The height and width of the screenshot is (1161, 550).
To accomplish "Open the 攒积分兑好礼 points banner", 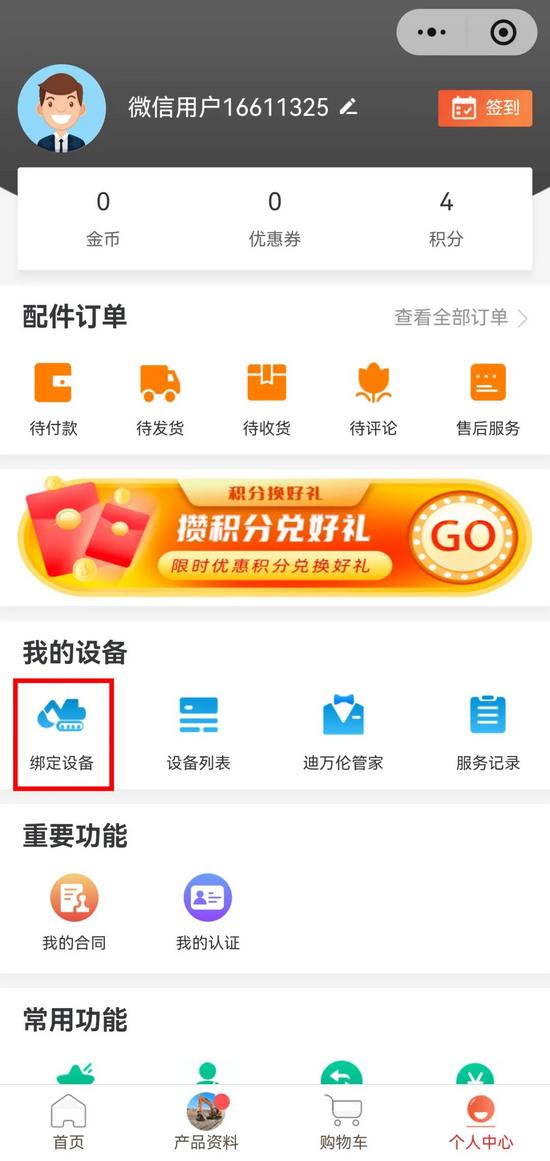I will point(275,536).
